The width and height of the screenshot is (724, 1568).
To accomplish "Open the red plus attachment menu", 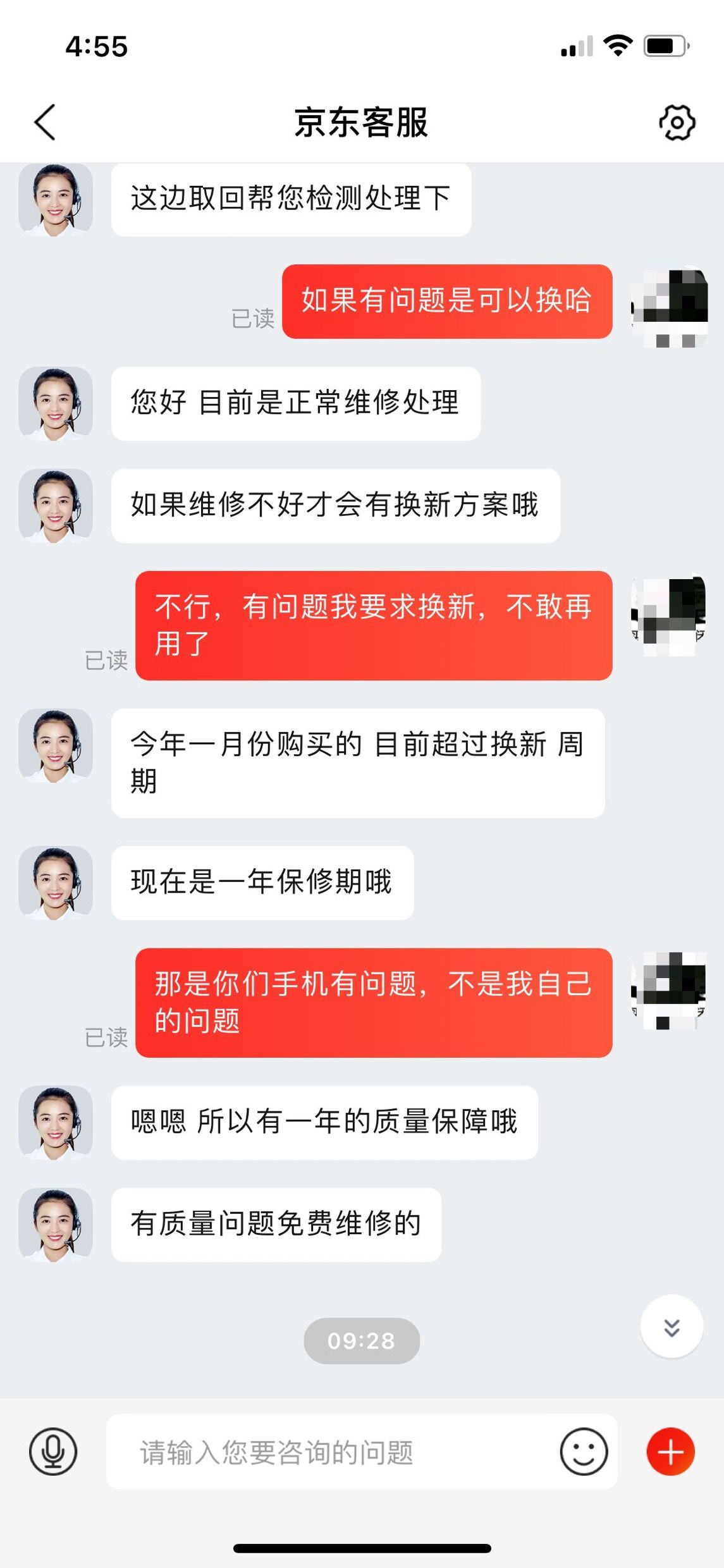I will 670,1452.
